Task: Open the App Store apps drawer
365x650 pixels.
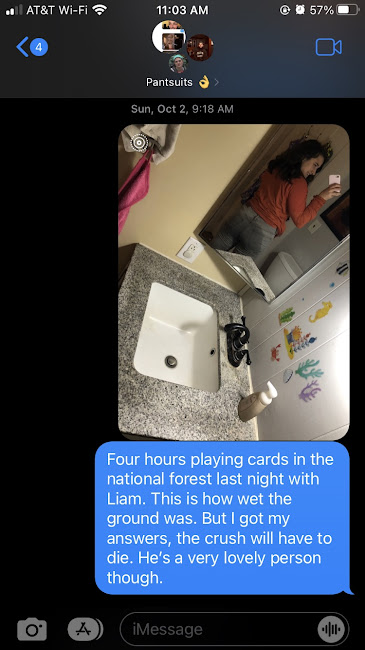Action: [85, 629]
